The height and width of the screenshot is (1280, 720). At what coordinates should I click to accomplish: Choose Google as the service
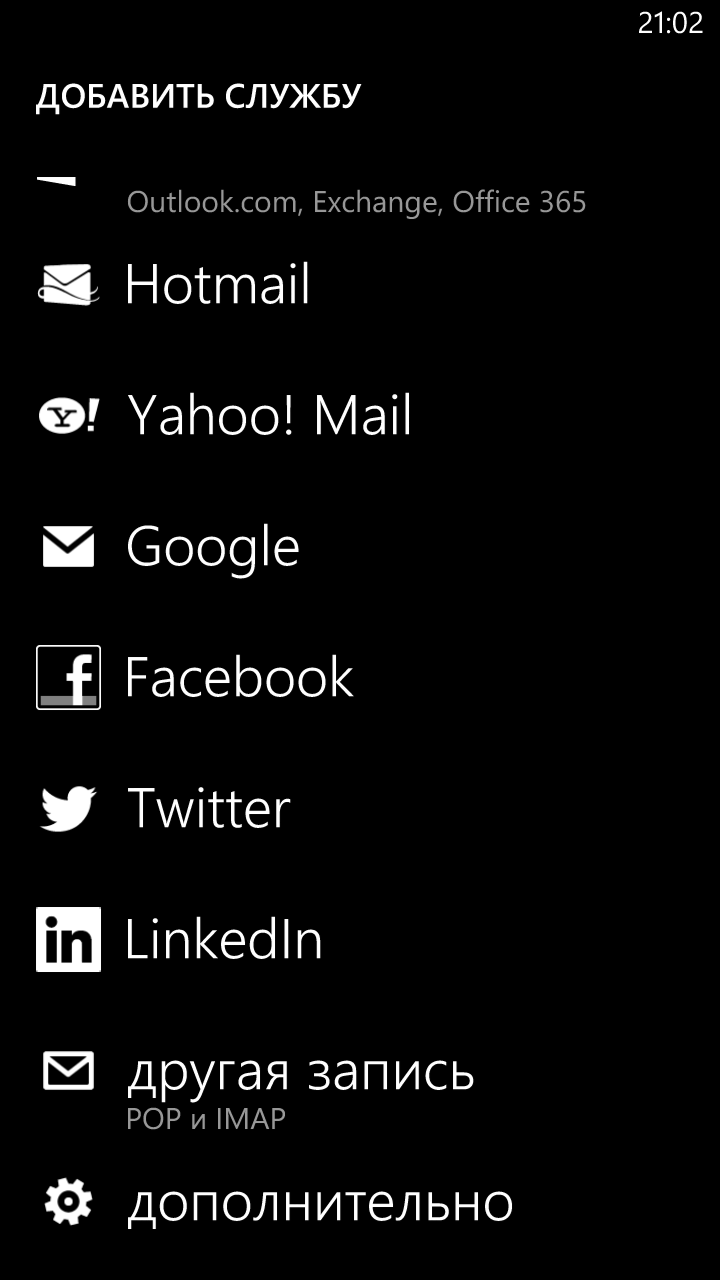pyautogui.click(x=212, y=546)
